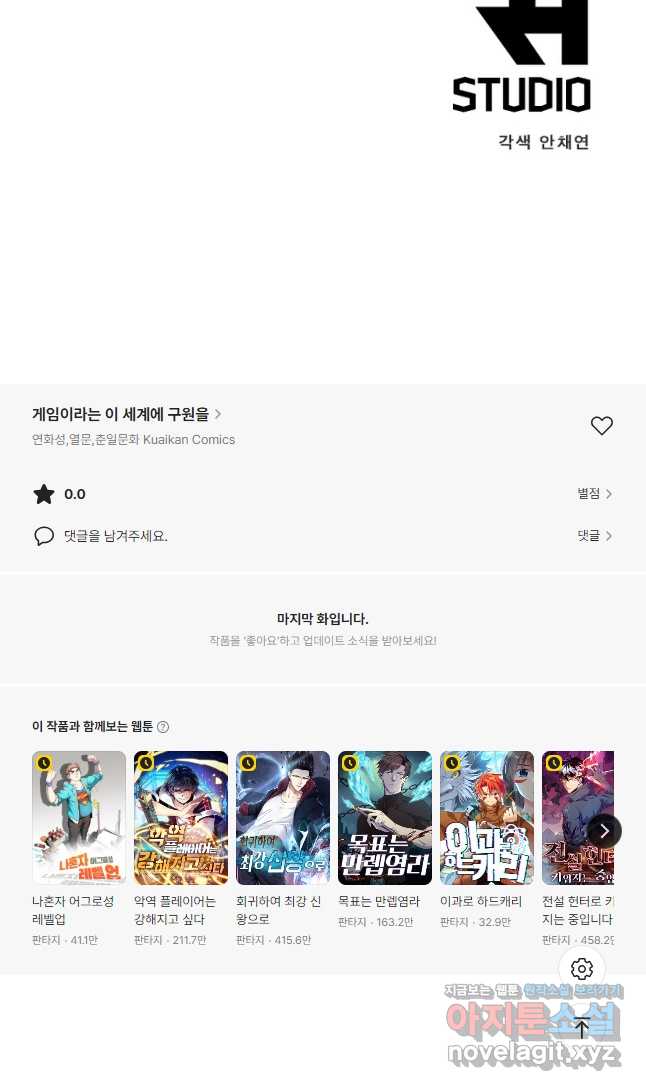
Task: Tap the 댓글을 남겨주세요 comment prompt
Action: click(116, 536)
